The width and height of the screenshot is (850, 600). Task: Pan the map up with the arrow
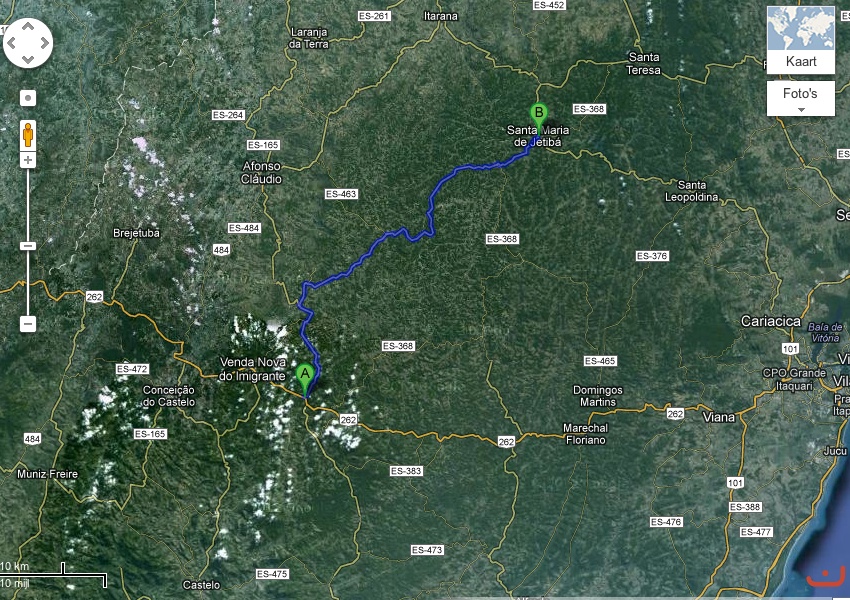[x=28, y=27]
